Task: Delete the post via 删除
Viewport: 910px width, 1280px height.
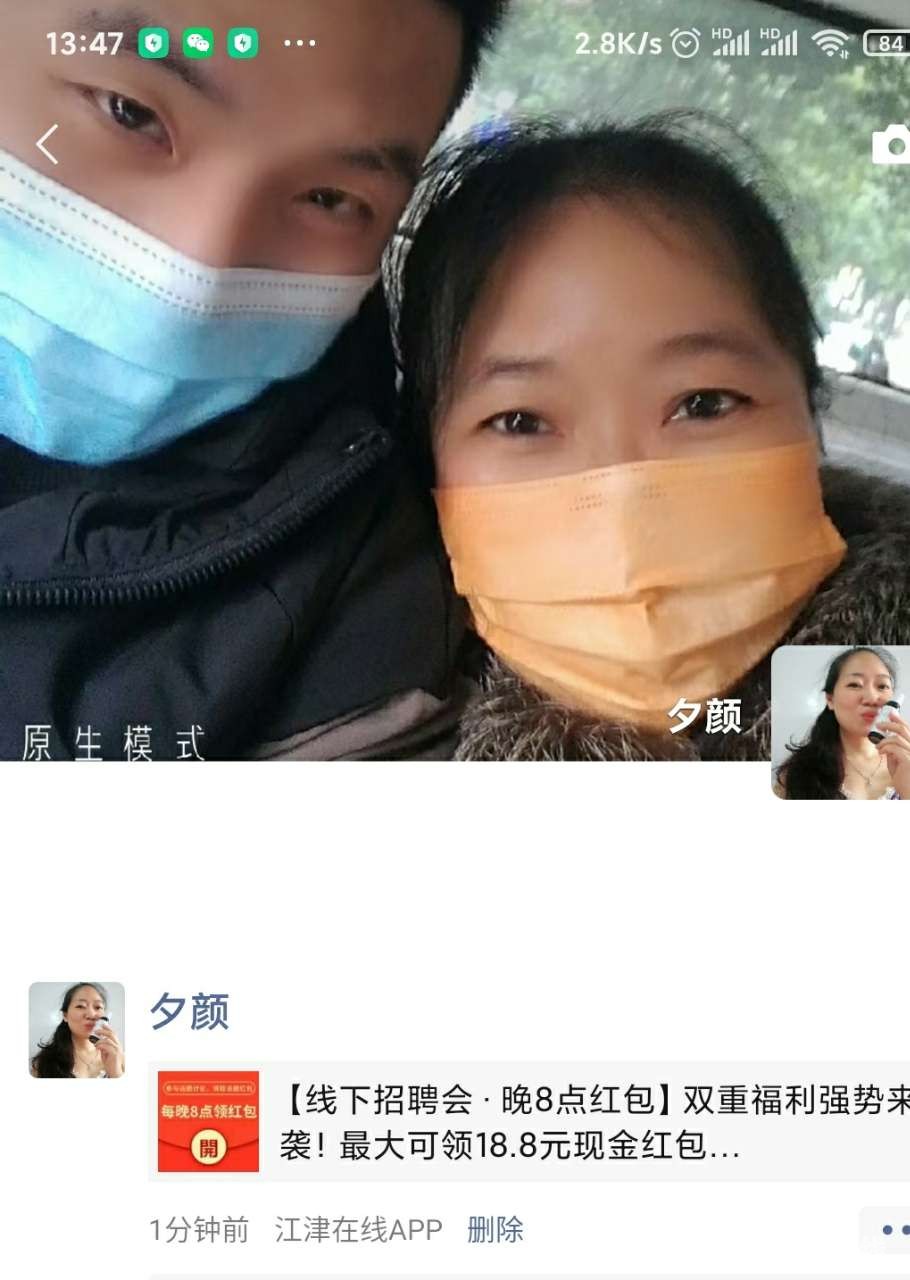Action: coord(495,1230)
